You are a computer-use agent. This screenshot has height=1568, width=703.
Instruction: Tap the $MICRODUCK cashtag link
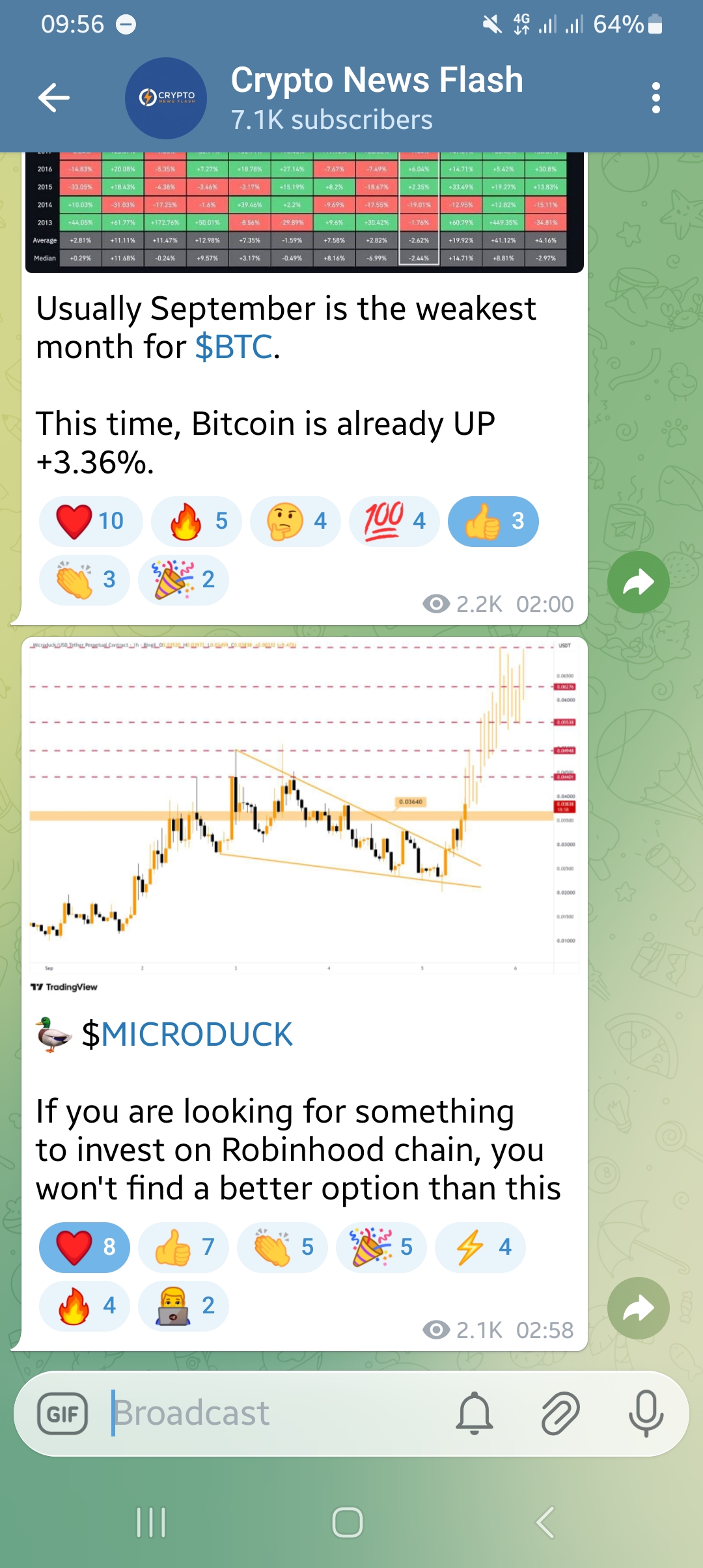click(187, 1034)
